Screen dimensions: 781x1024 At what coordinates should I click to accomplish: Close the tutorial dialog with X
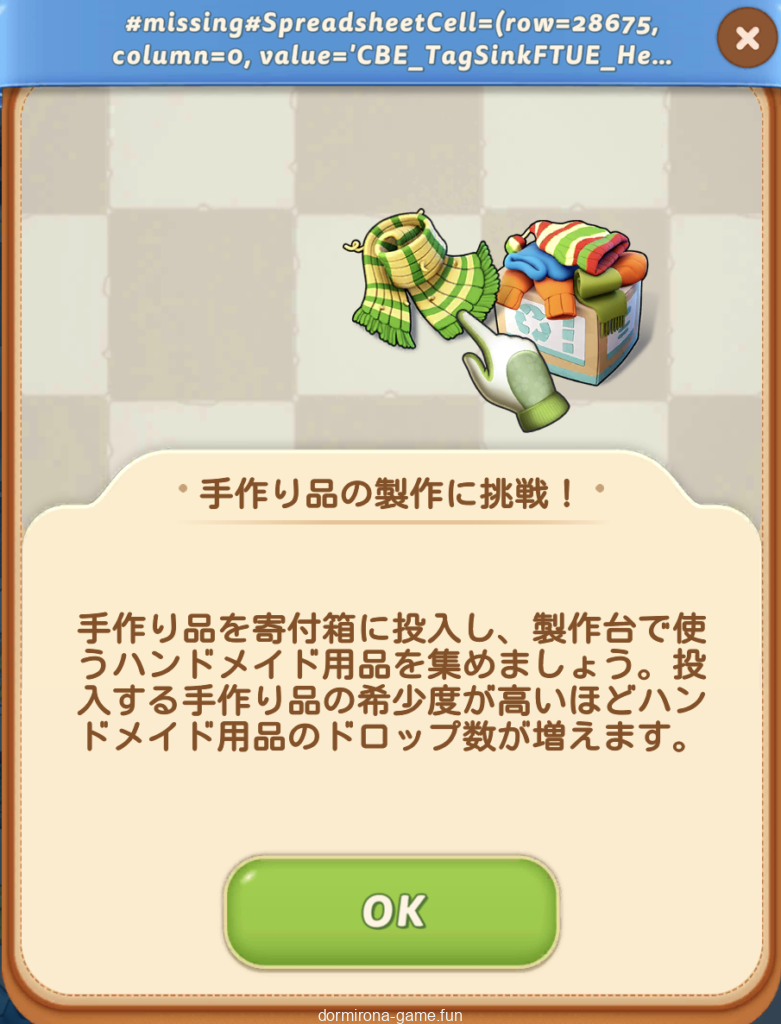coord(747,39)
